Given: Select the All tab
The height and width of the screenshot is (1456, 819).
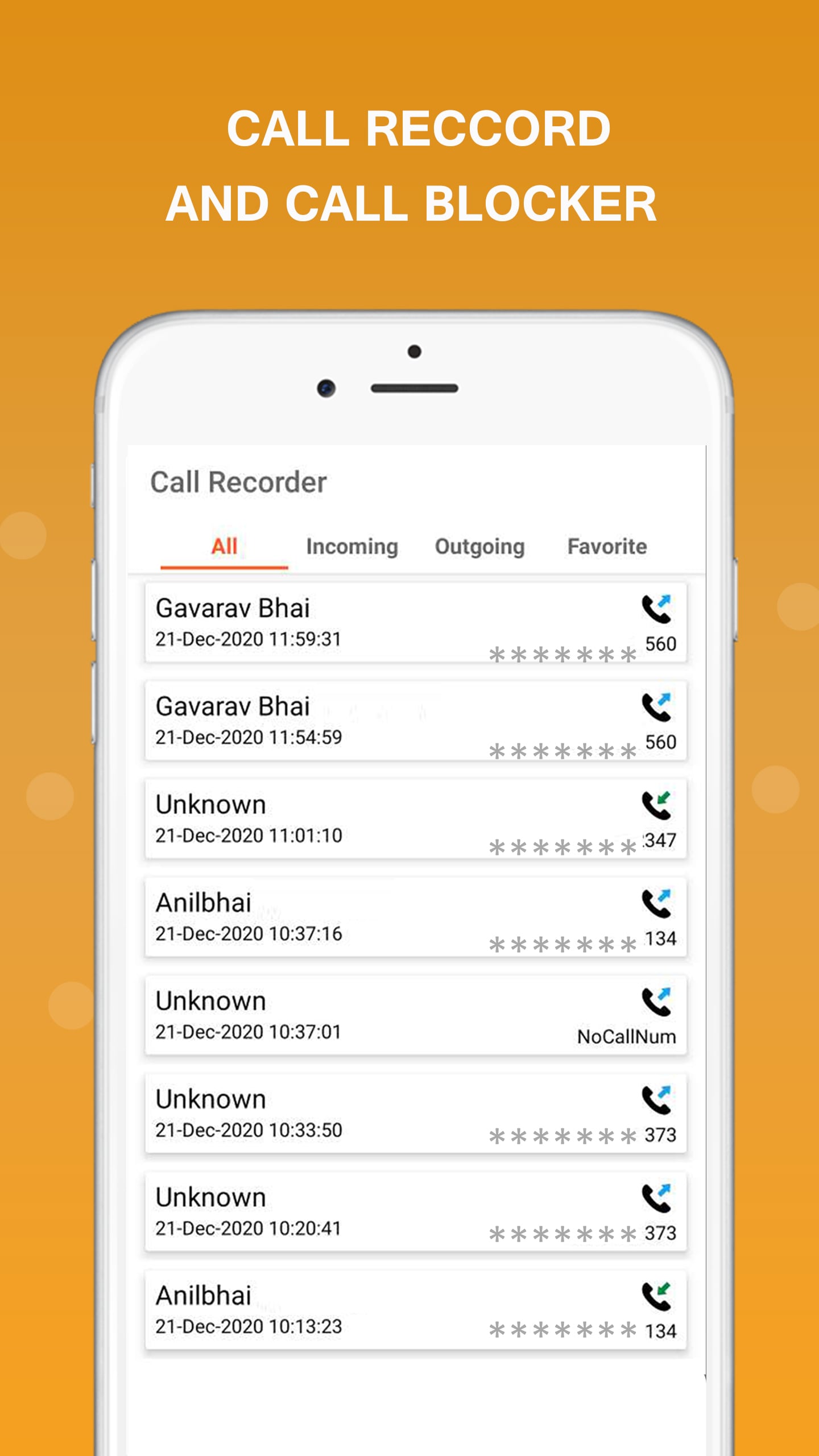Looking at the screenshot, I should (x=224, y=546).
